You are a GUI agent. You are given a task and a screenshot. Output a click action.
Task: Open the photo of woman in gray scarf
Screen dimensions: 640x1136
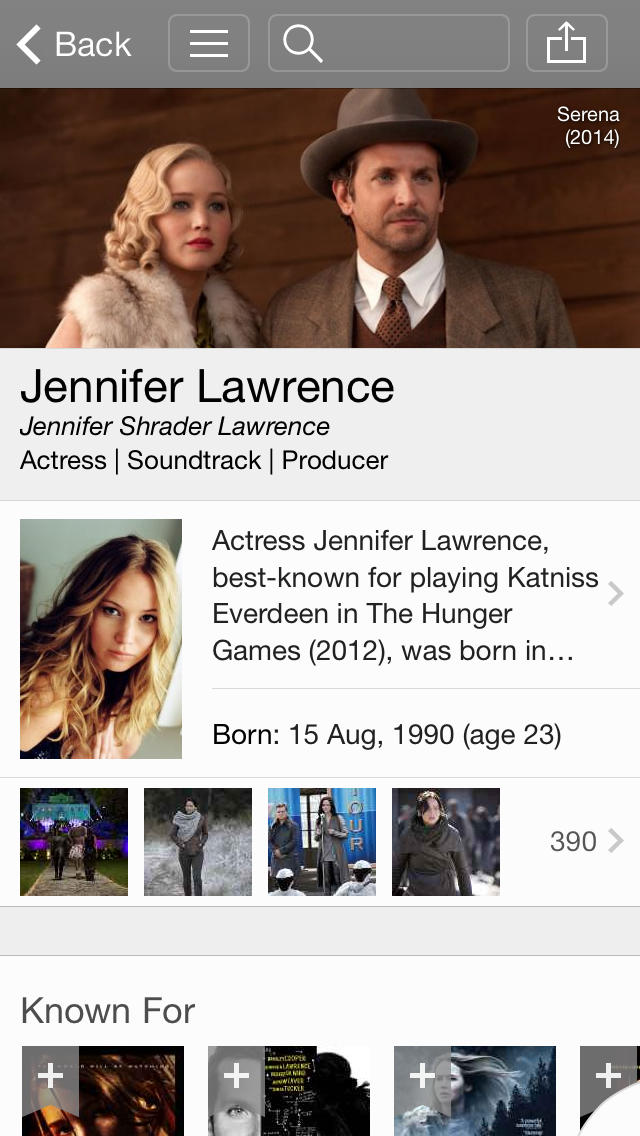point(198,841)
